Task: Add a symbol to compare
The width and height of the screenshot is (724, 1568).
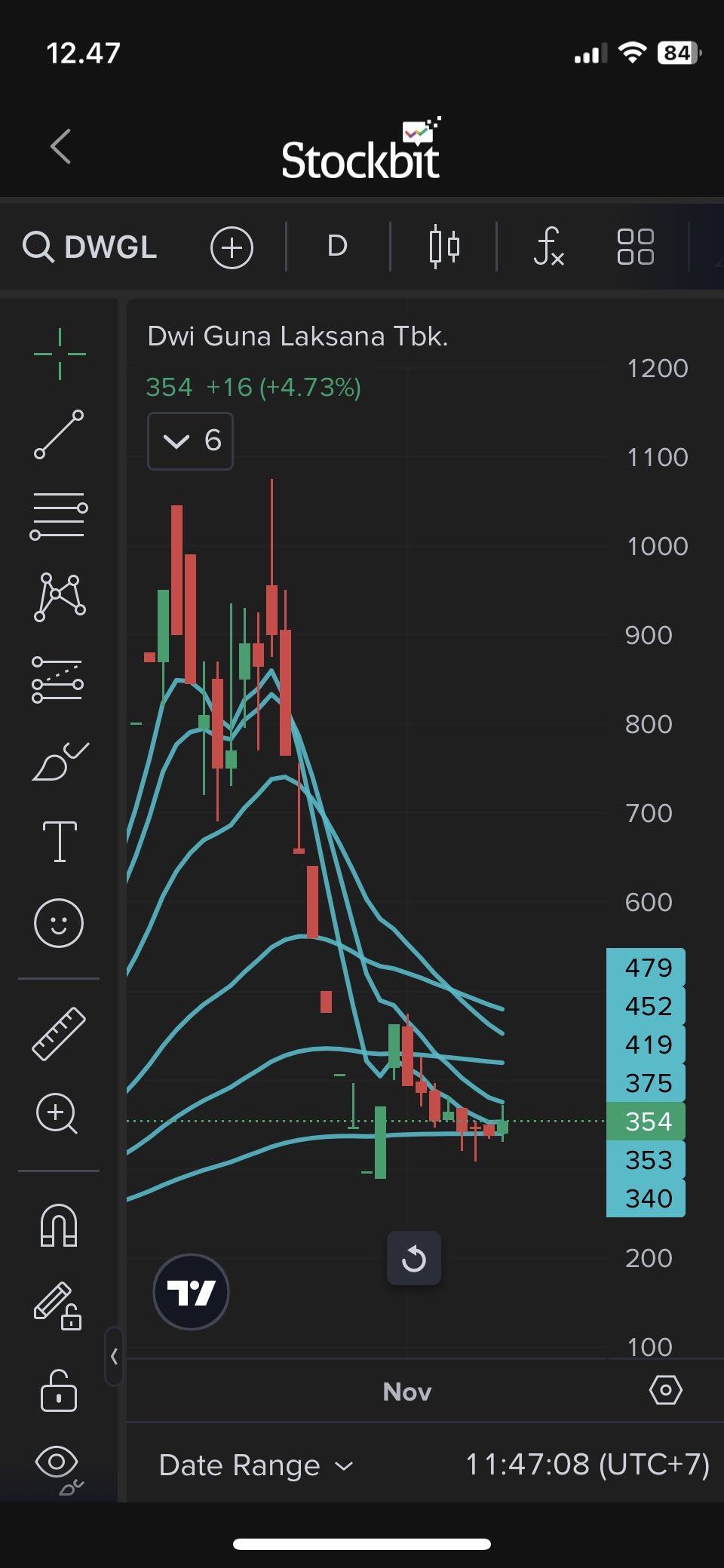Action: pyautogui.click(x=232, y=247)
